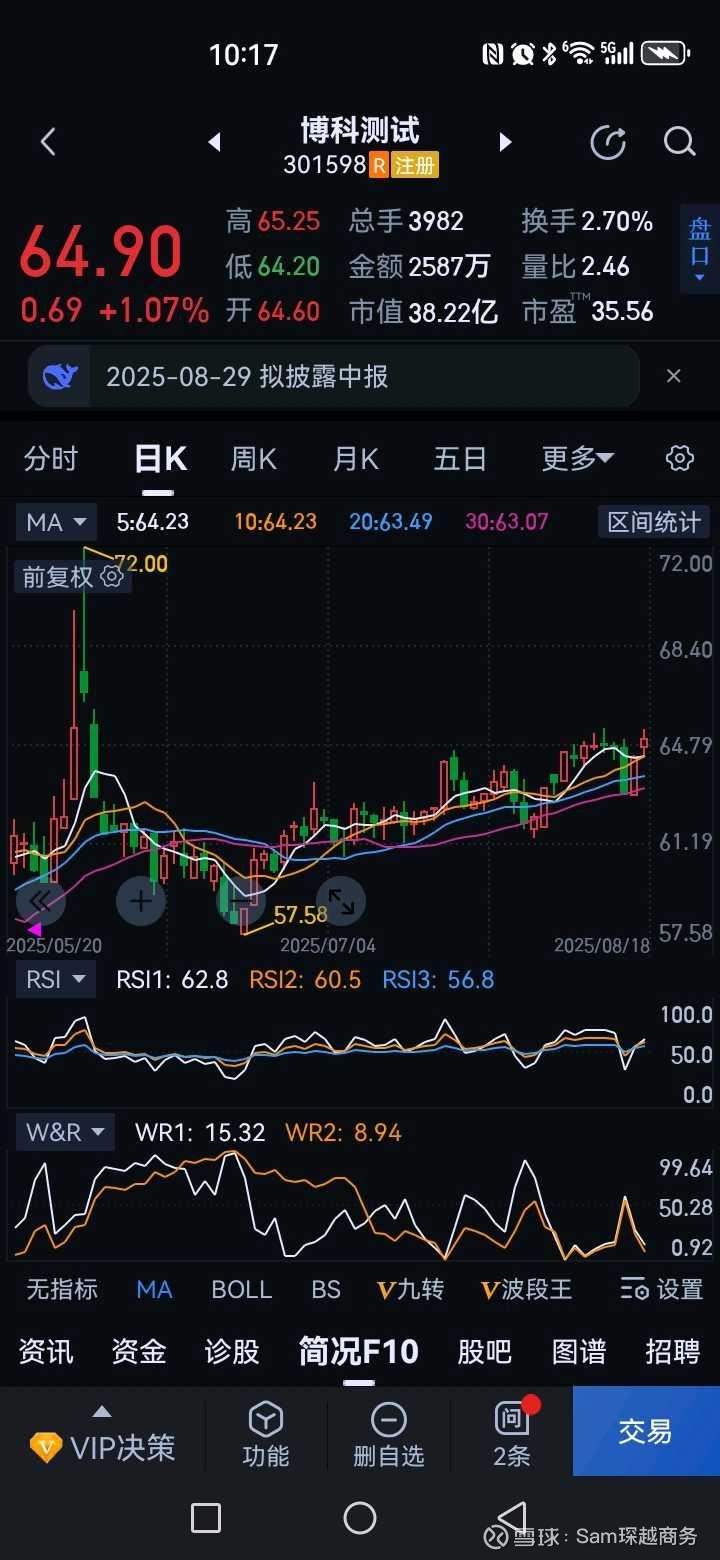Screen dimensions: 720x1560
Task: Go back using the top-left arrow
Action: [x=48, y=142]
